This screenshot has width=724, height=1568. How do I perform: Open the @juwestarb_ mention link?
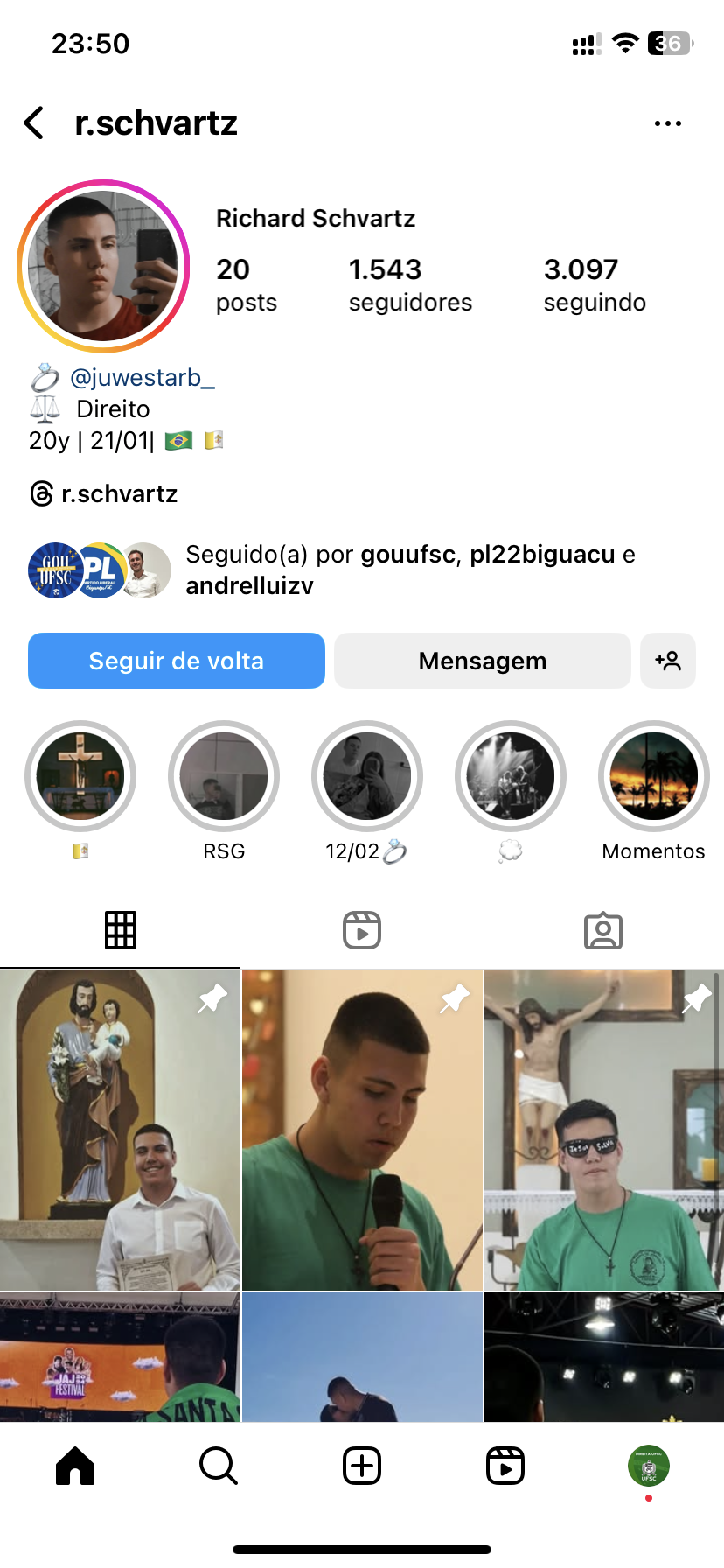tap(142, 378)
